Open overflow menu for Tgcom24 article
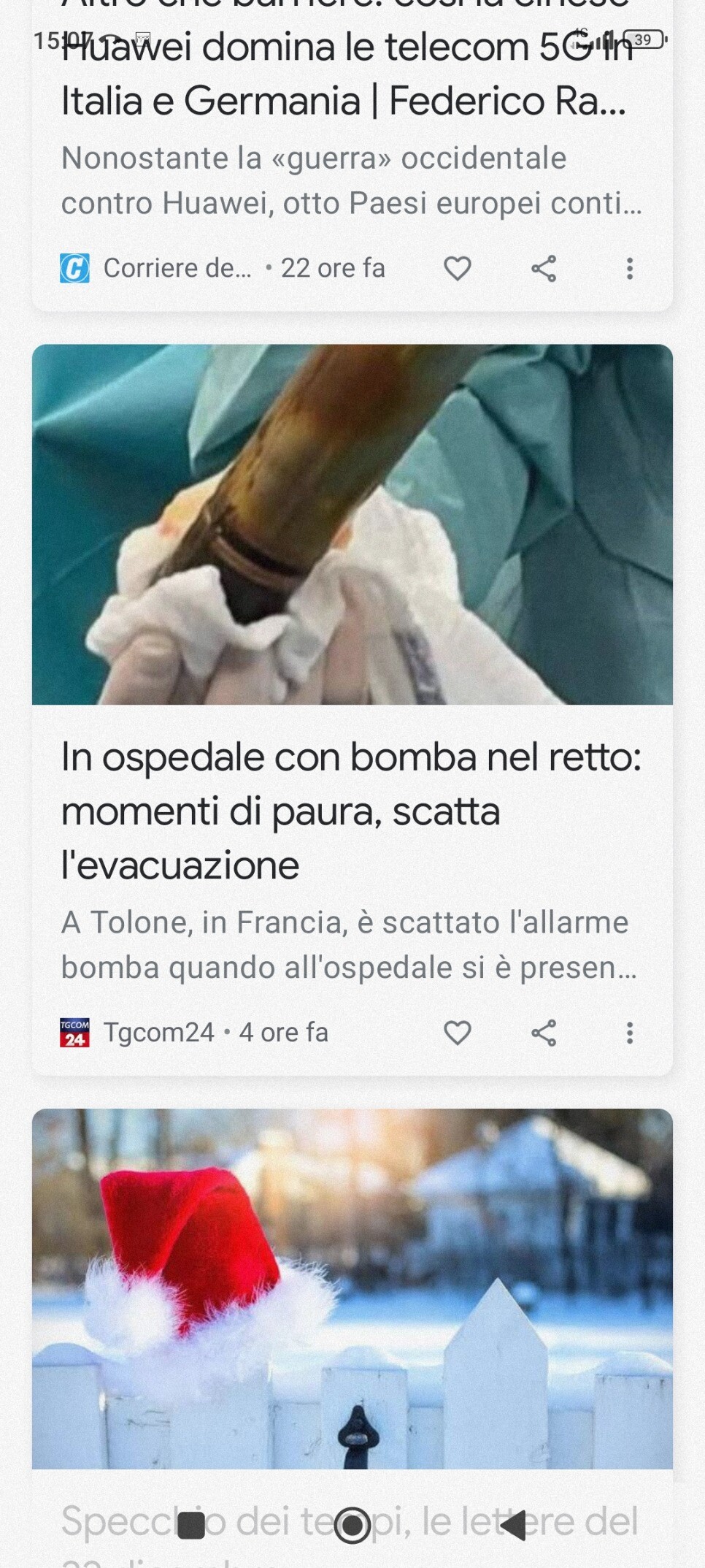The width and height of the screenshot is (705, 1568). pyautogui.click(x=629, y=1033)
